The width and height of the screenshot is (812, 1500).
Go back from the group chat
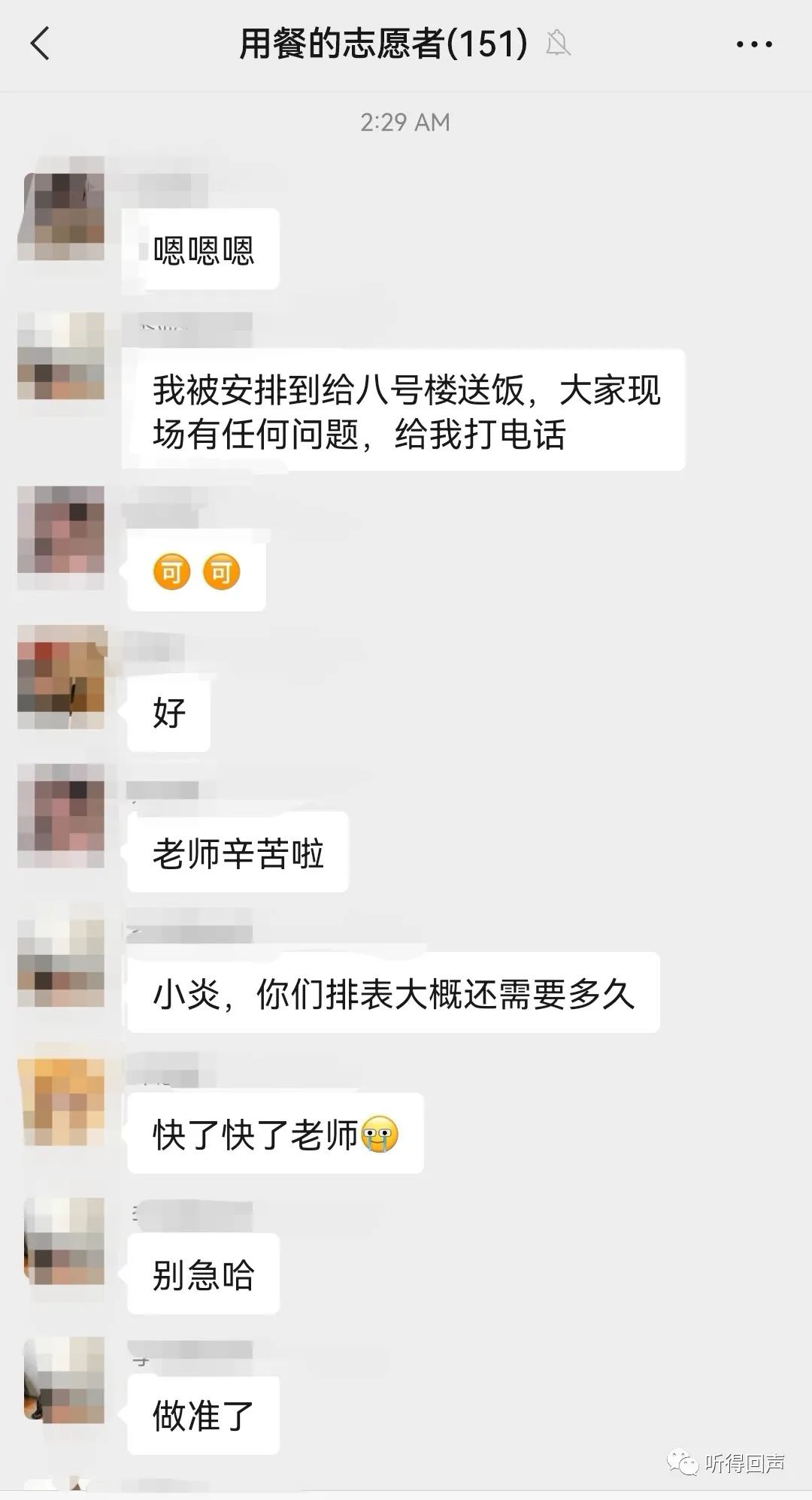(41, 44)
